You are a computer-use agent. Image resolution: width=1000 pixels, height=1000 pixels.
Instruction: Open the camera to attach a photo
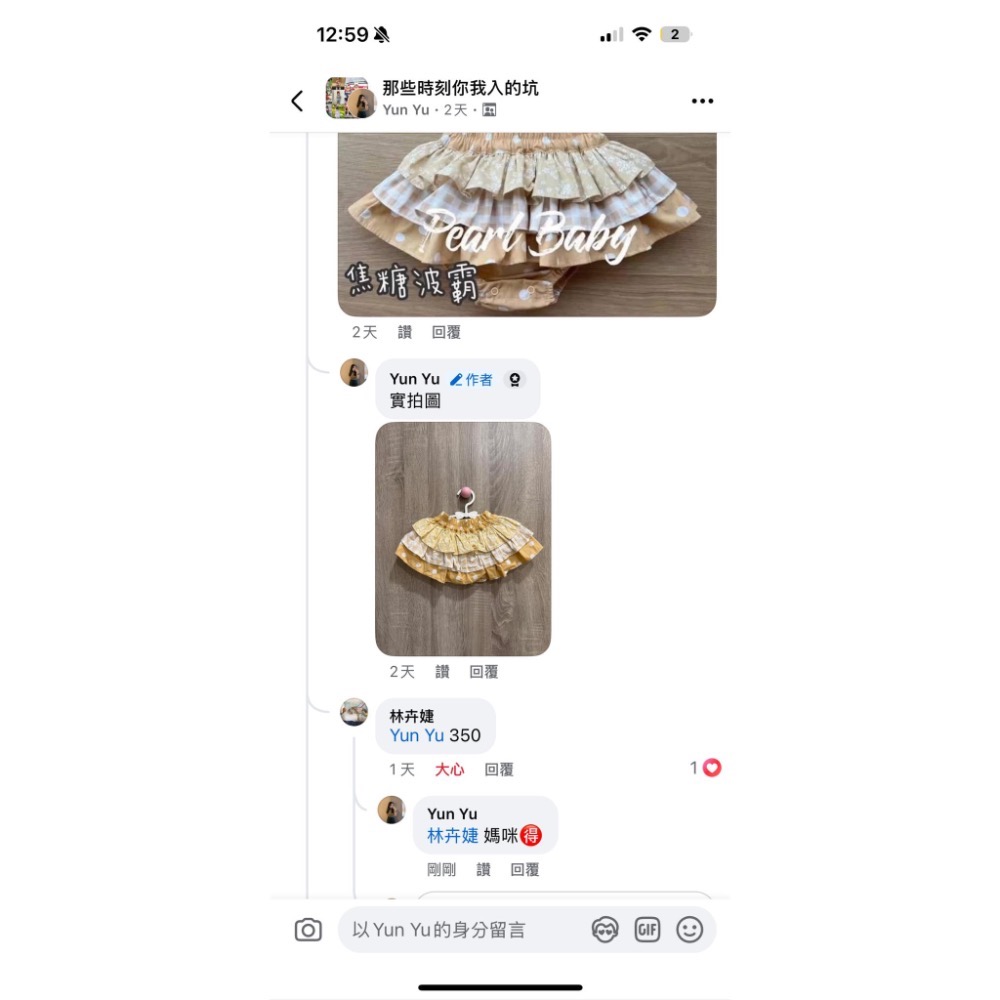(x=308, y=930)
